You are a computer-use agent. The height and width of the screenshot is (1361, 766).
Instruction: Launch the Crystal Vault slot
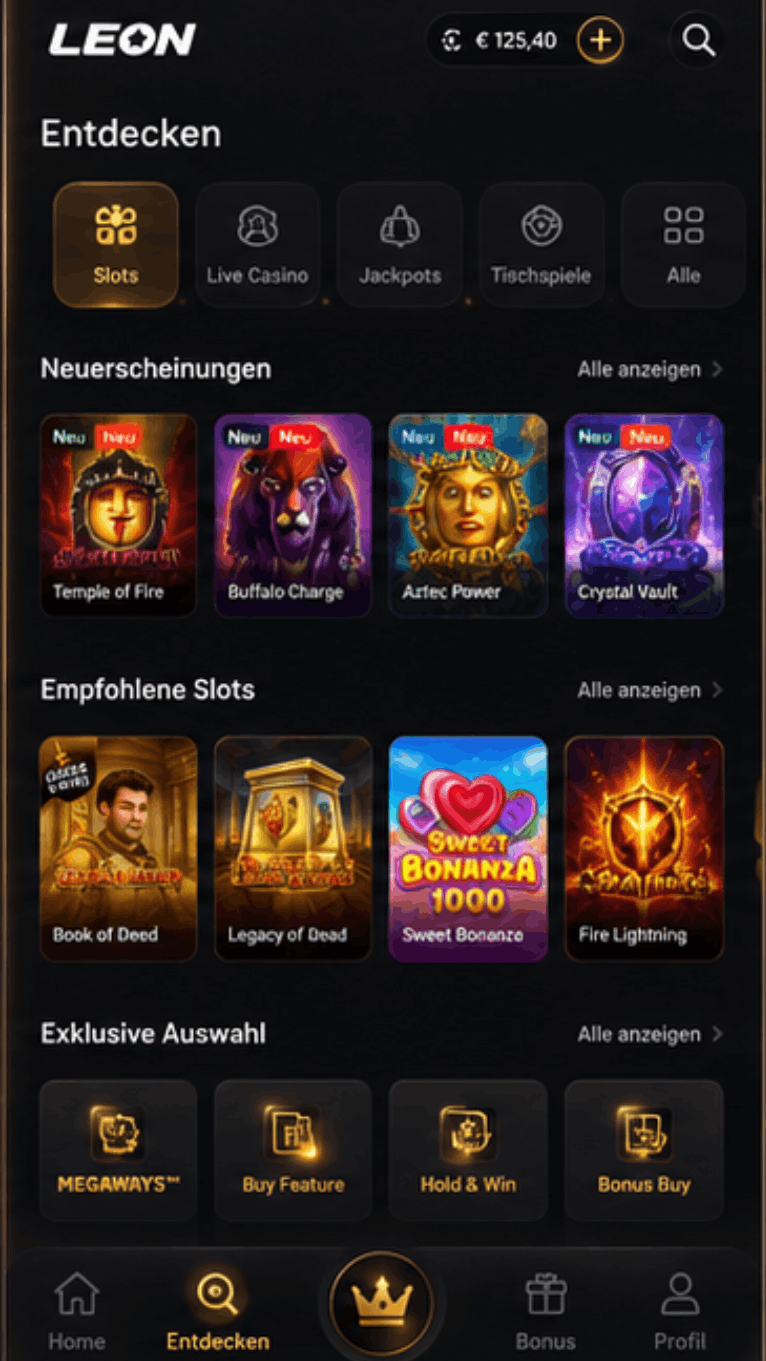644,515
